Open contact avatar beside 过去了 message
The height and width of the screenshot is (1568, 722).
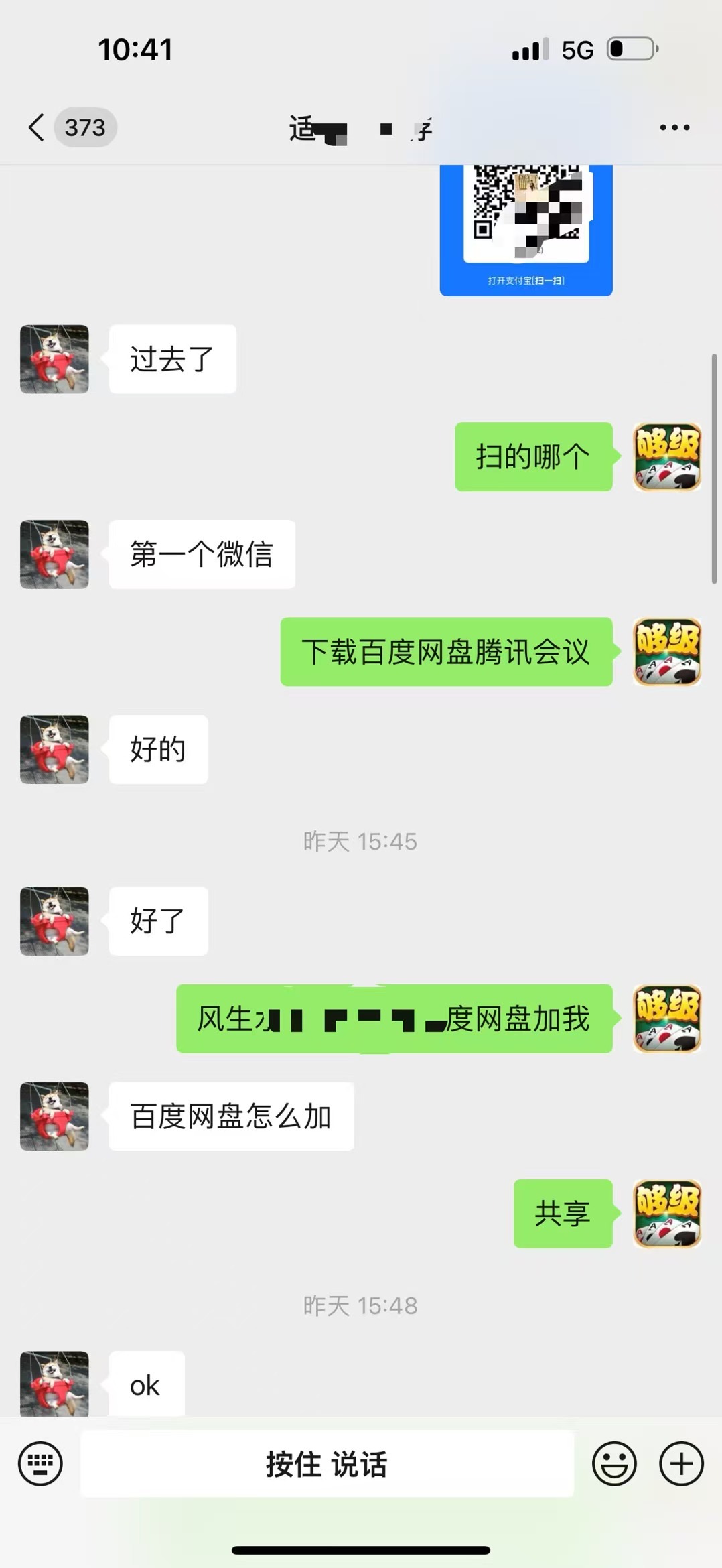(x=54, y=359)
